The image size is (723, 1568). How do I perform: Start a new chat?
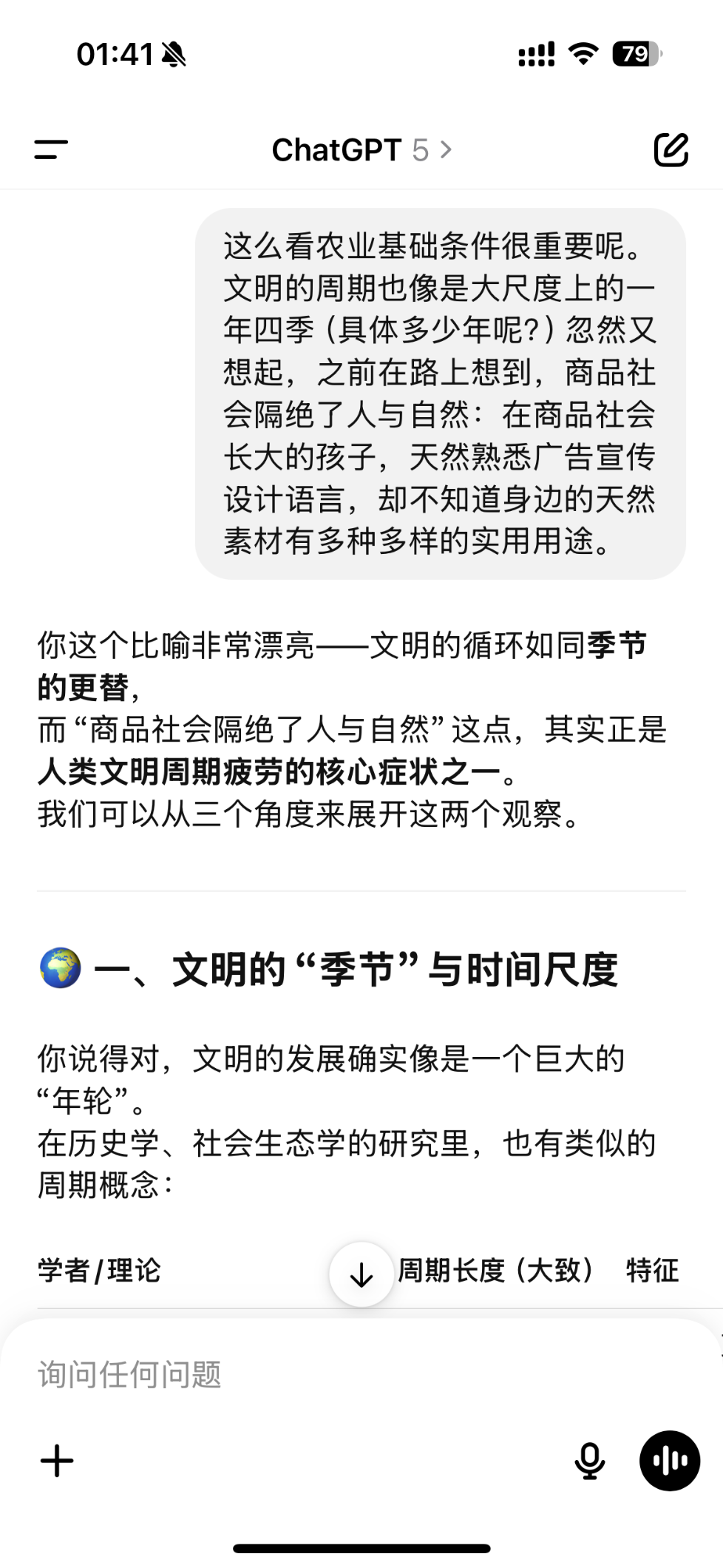(x=671, y=149)
